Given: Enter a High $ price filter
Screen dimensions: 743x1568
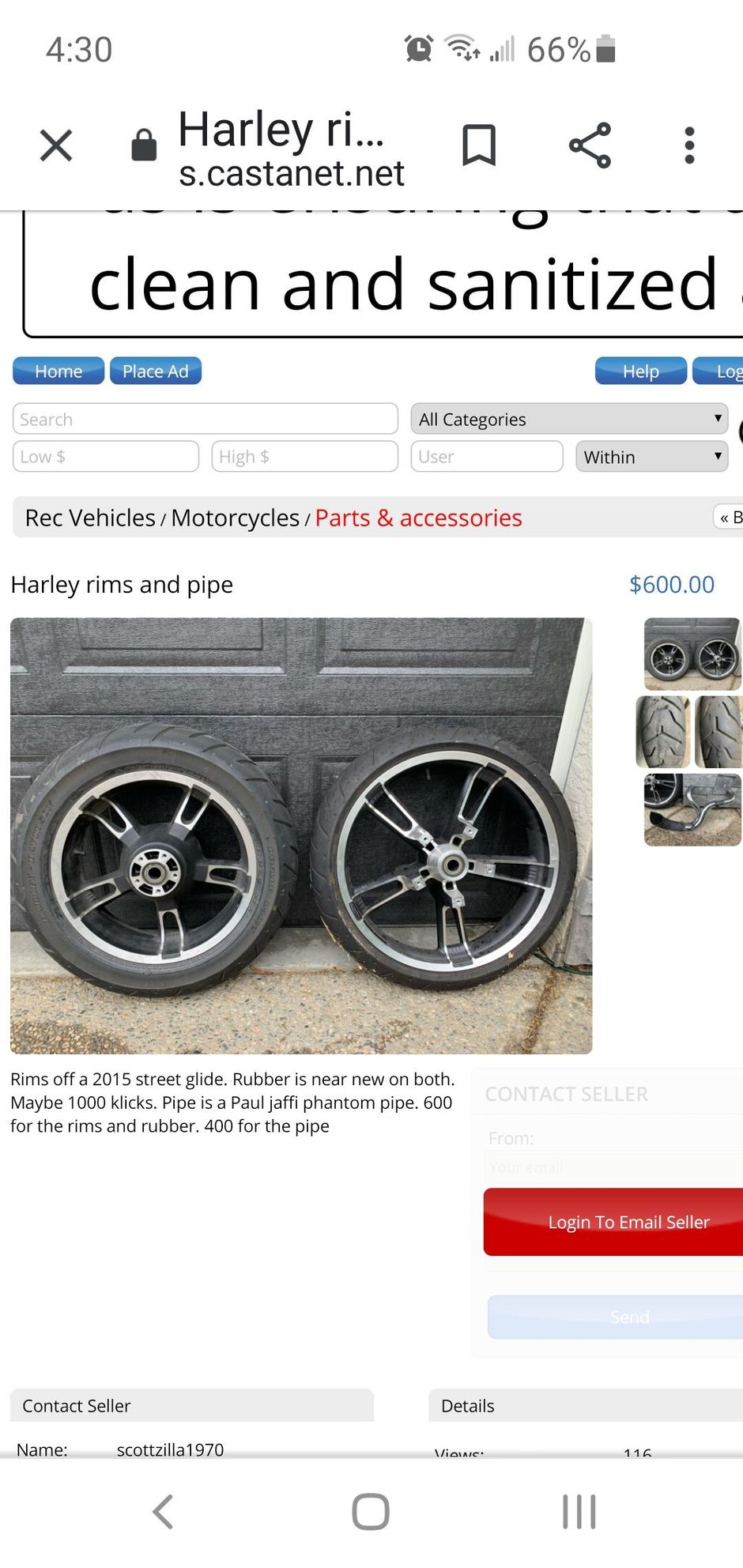Looking at the screenshot, I should [304, 457].
